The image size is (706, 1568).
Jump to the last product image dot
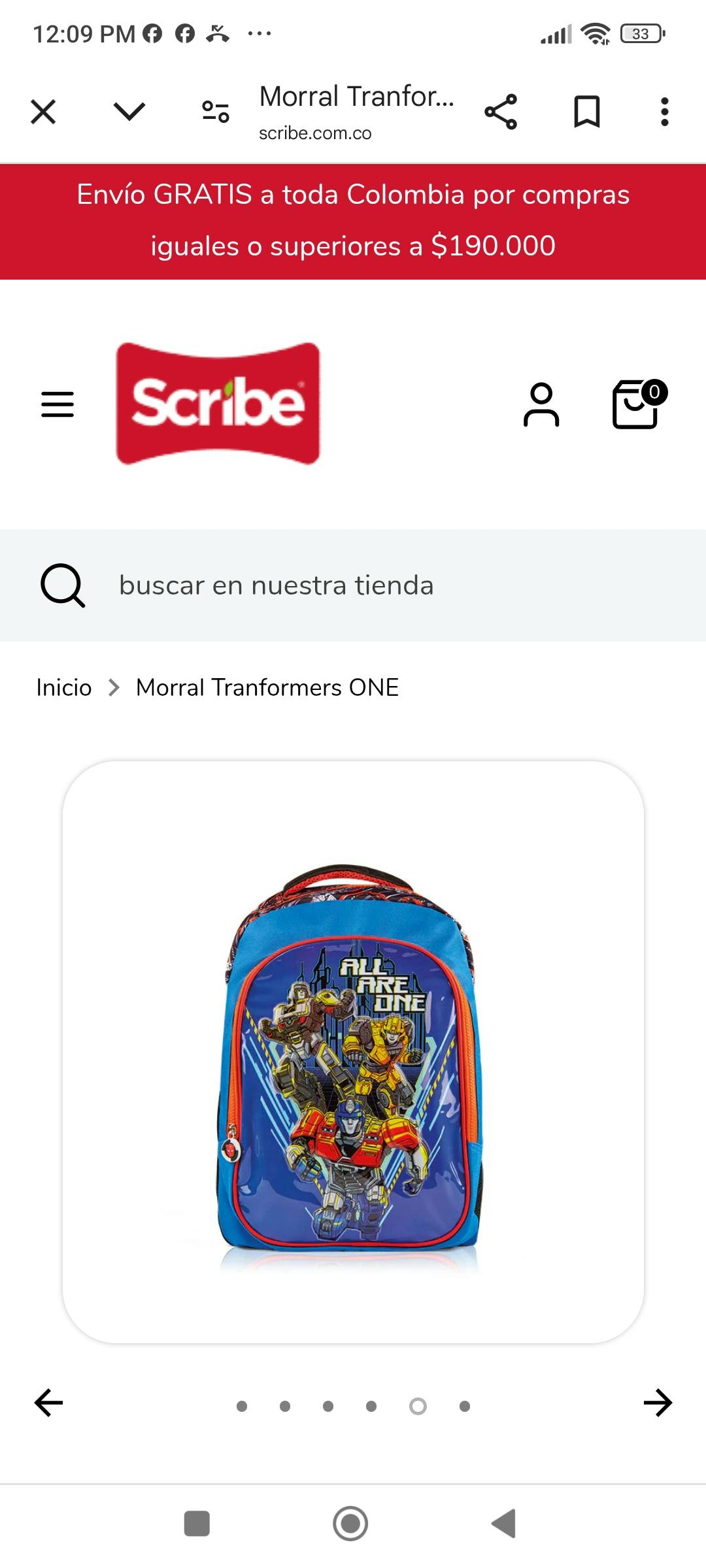point(465,1406)
